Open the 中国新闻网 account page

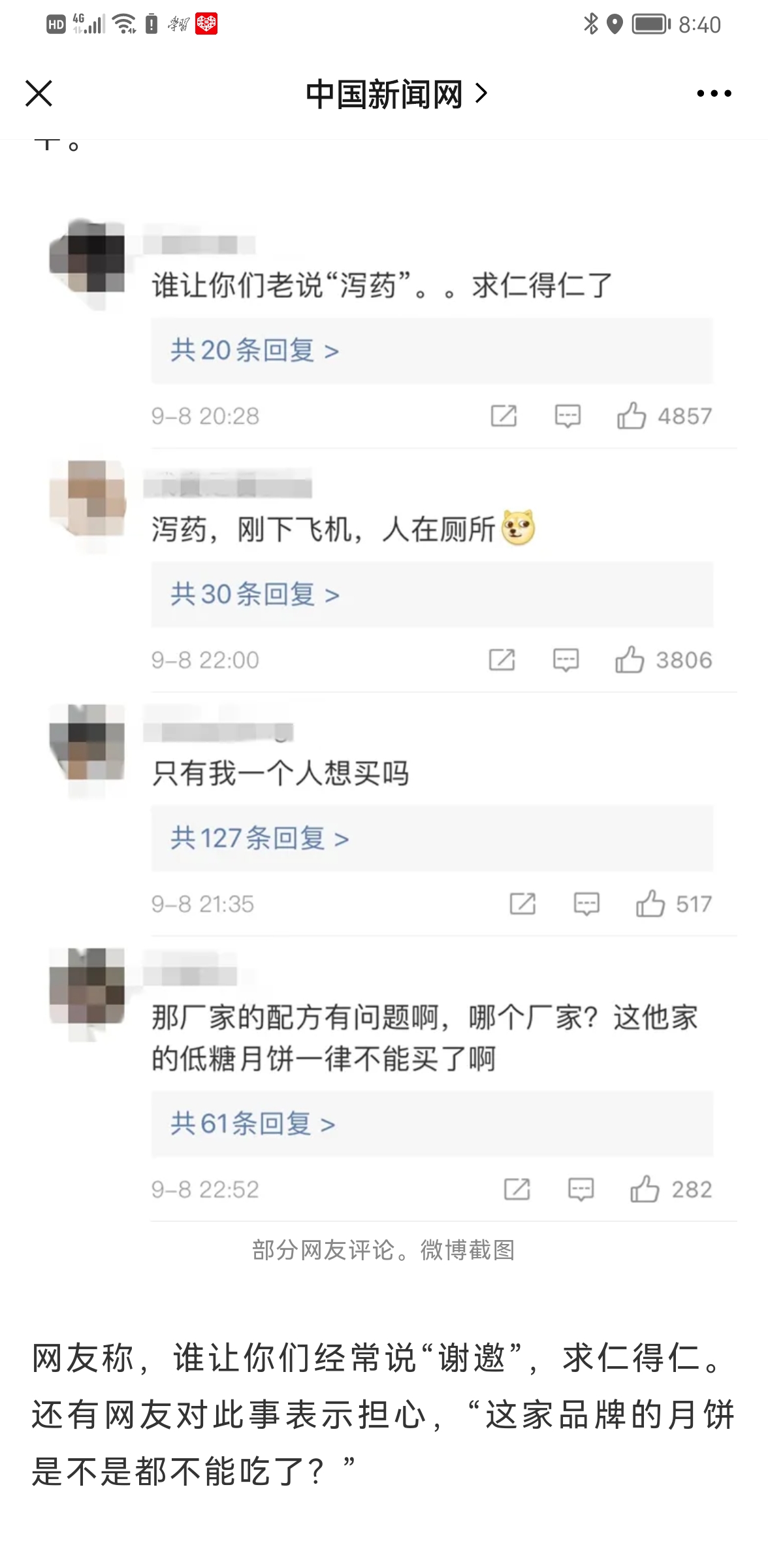[x=396, y=94]
